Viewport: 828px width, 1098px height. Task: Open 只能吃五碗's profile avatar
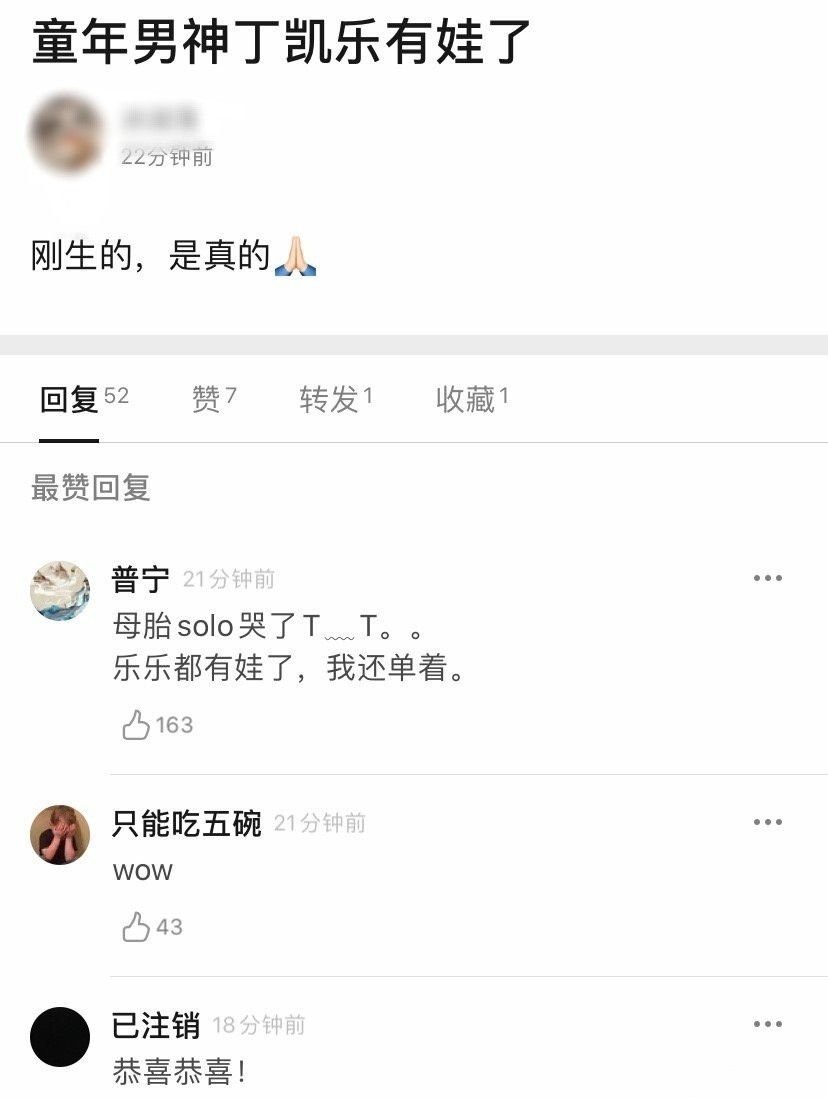pos(60,835)
